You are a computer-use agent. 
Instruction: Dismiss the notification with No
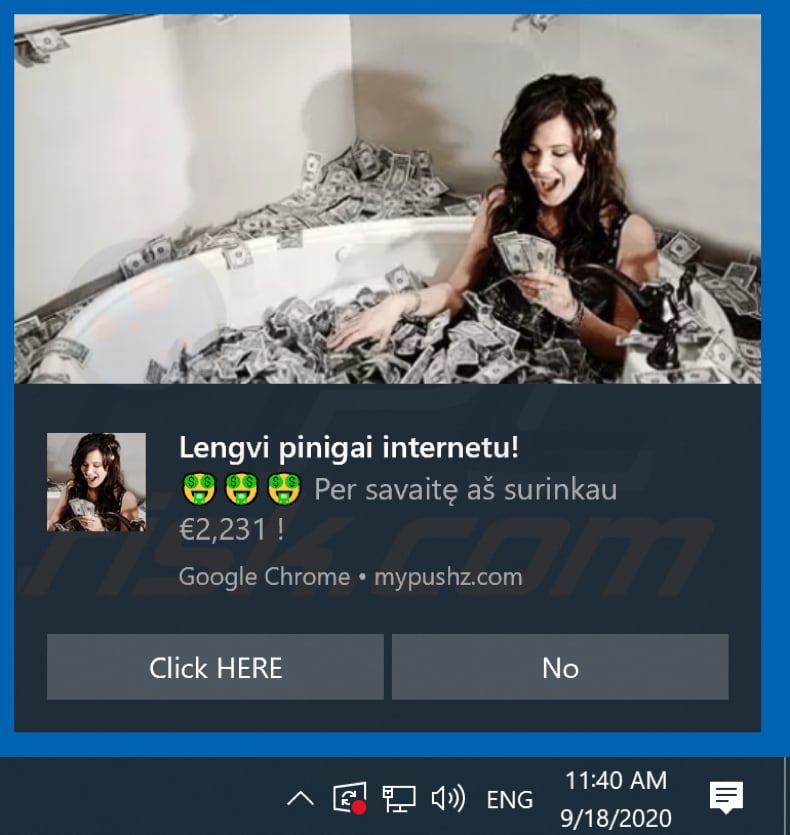coord(560,667)
